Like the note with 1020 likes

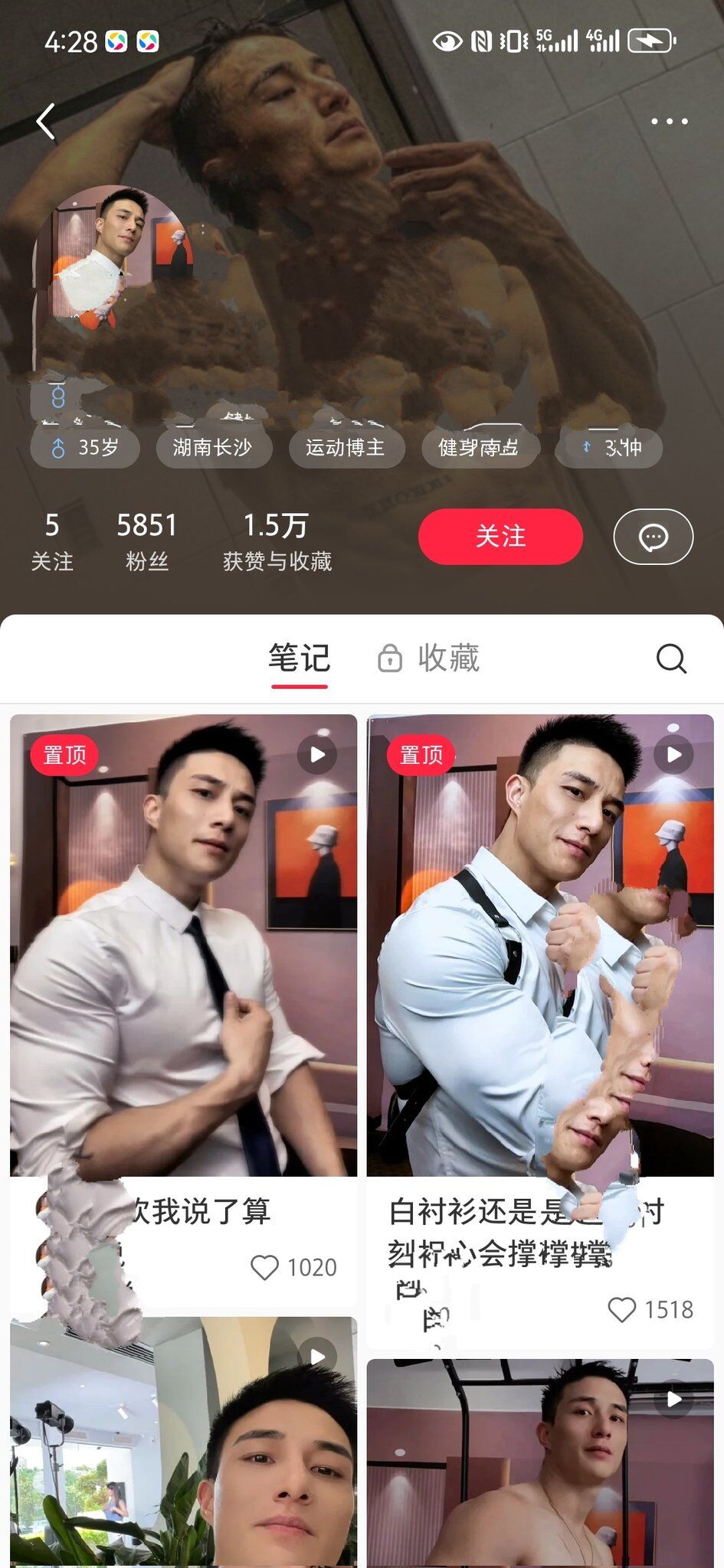pos(265,1268)
